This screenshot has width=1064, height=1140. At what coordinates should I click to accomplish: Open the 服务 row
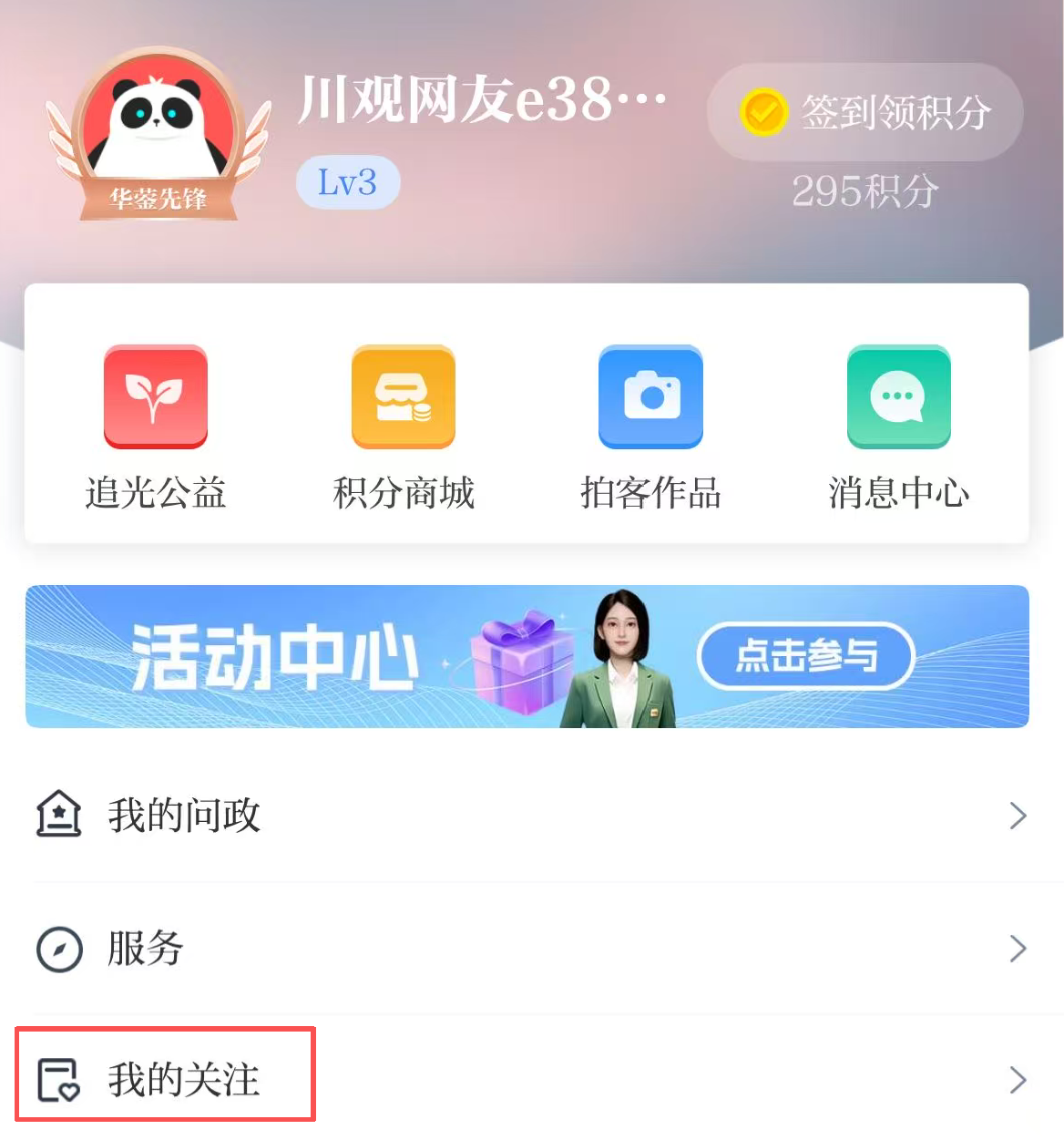click(528, 948)
